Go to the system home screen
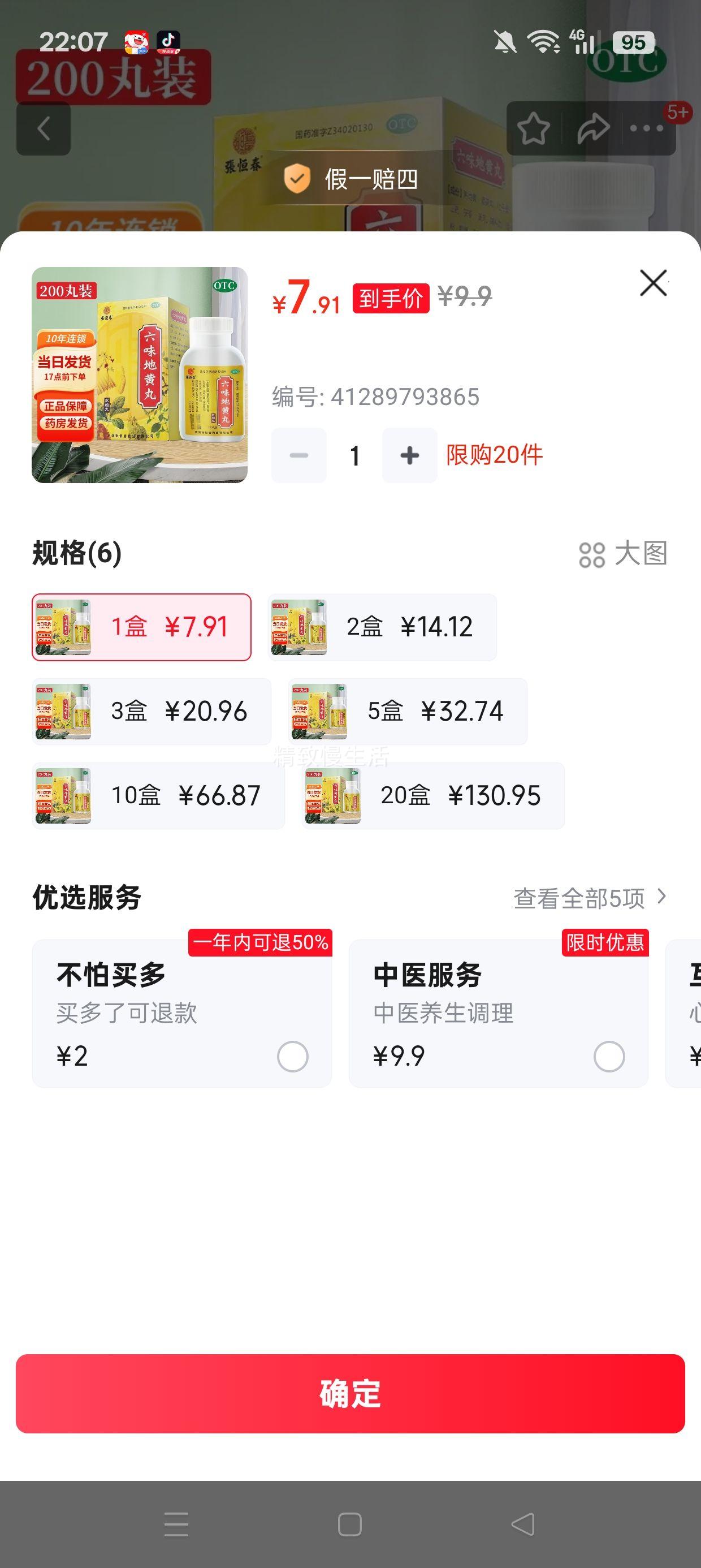Viewport: 701px width, 1568px height. click(350, 1524)
